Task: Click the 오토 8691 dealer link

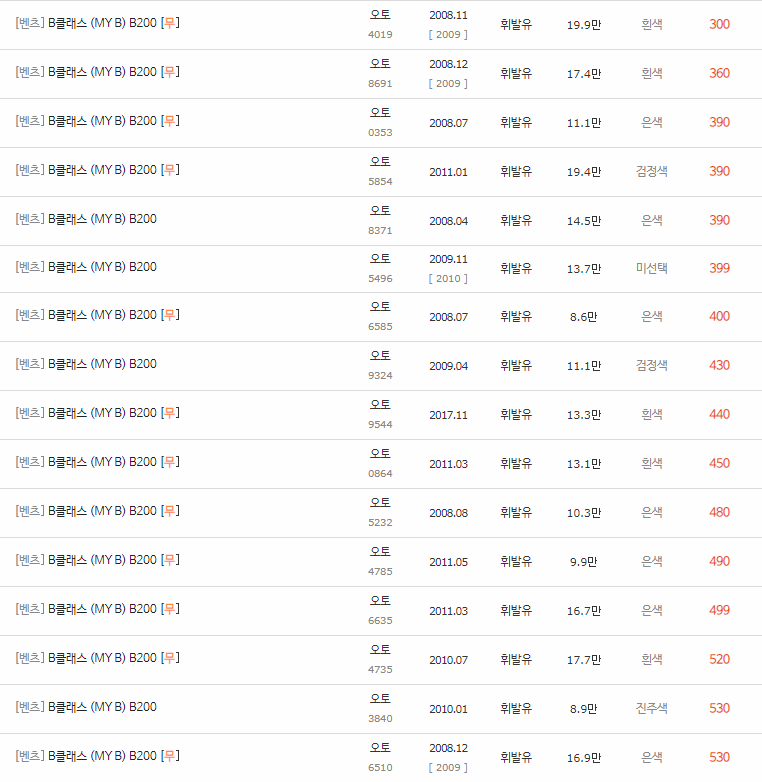Action: coord(380,66)
